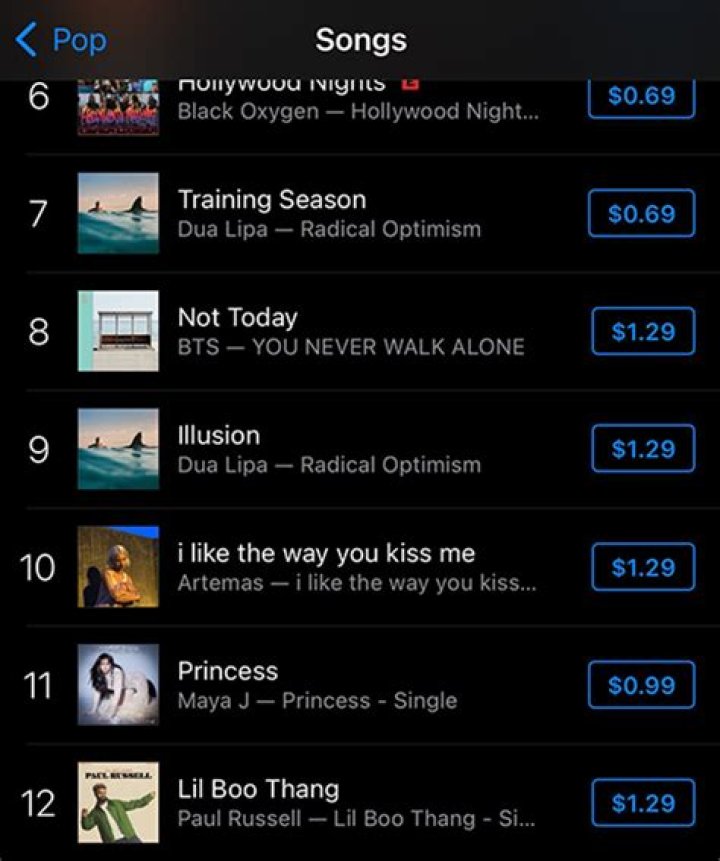Buy the Artemas song for $1.29

click(643, 567)
